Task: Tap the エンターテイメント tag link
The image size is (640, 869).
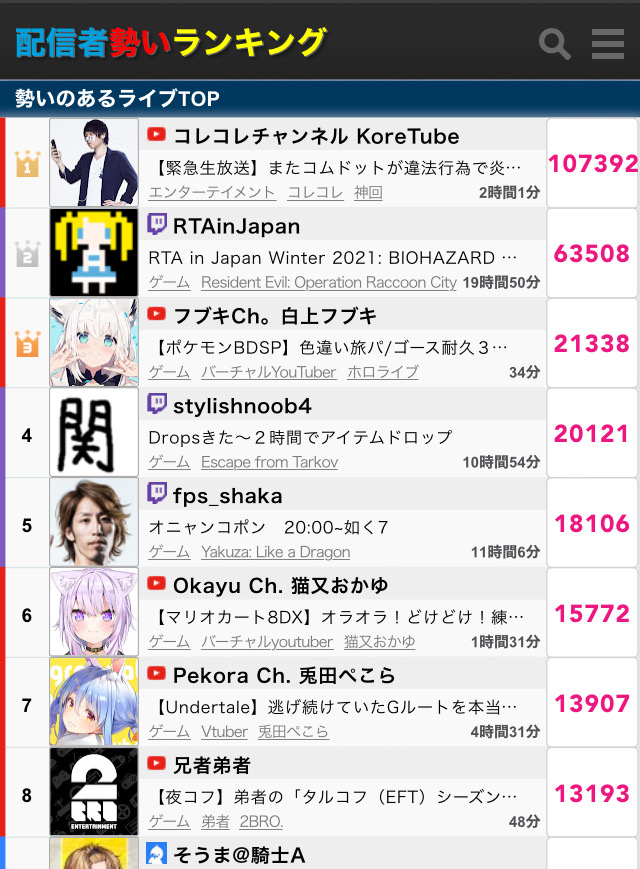Action: 212,192
